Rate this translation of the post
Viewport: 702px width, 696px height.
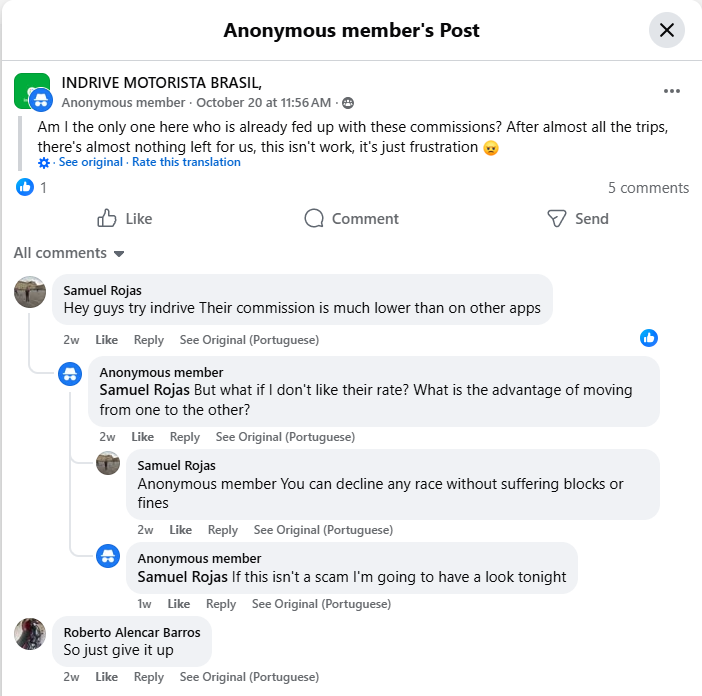[186, 162]
